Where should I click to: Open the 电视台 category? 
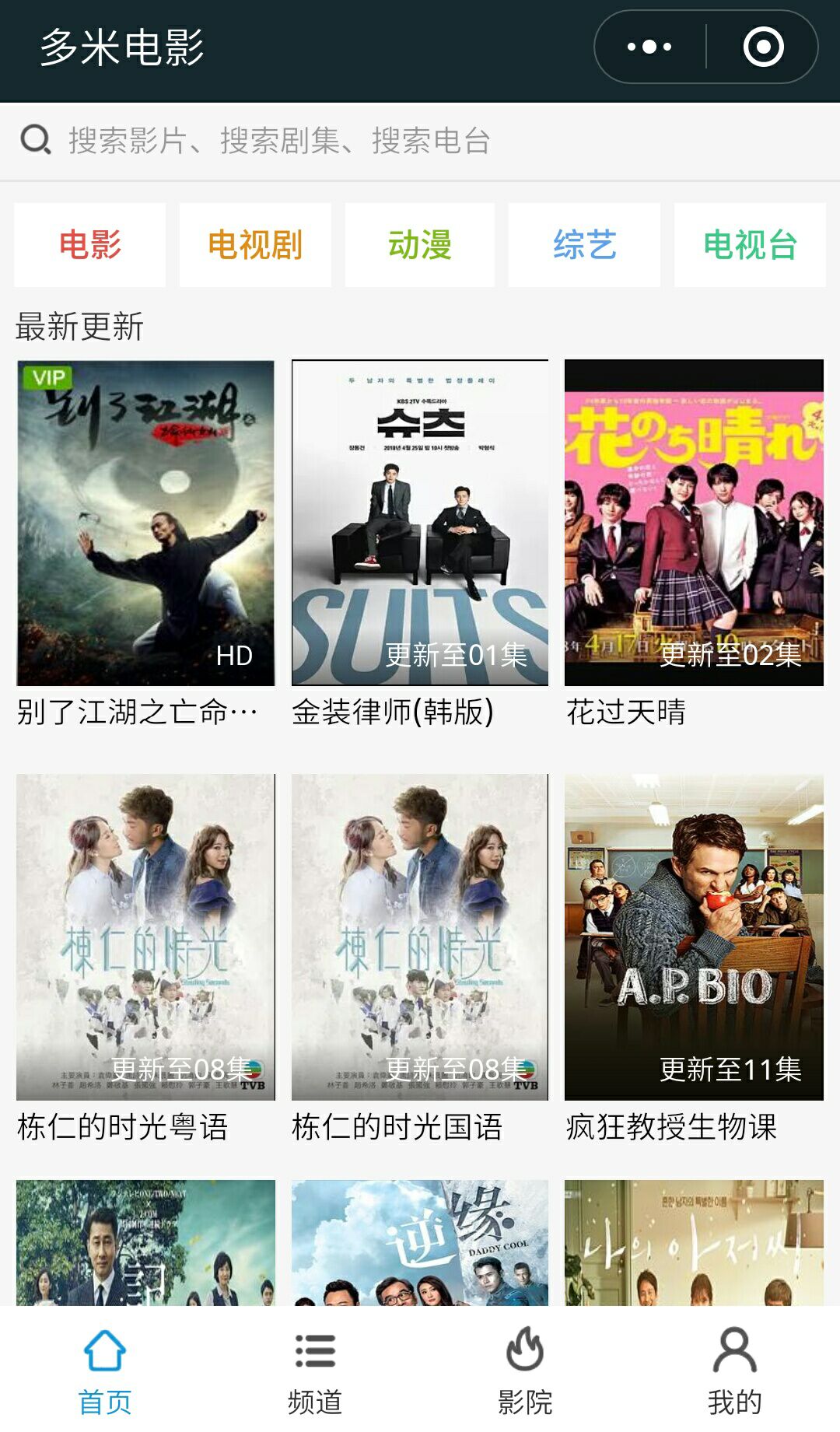tap(750, 245)
